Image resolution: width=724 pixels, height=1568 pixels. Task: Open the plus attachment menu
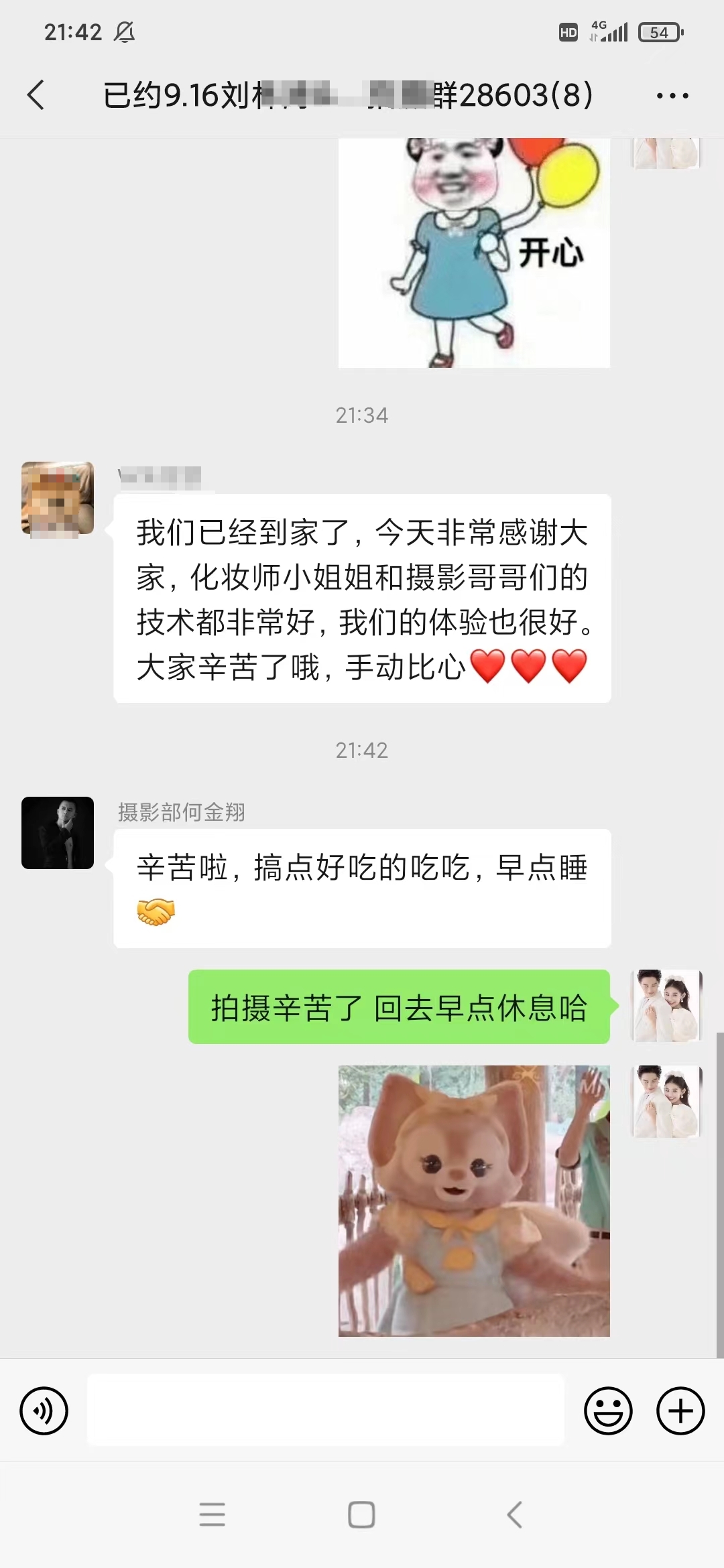680,1411
